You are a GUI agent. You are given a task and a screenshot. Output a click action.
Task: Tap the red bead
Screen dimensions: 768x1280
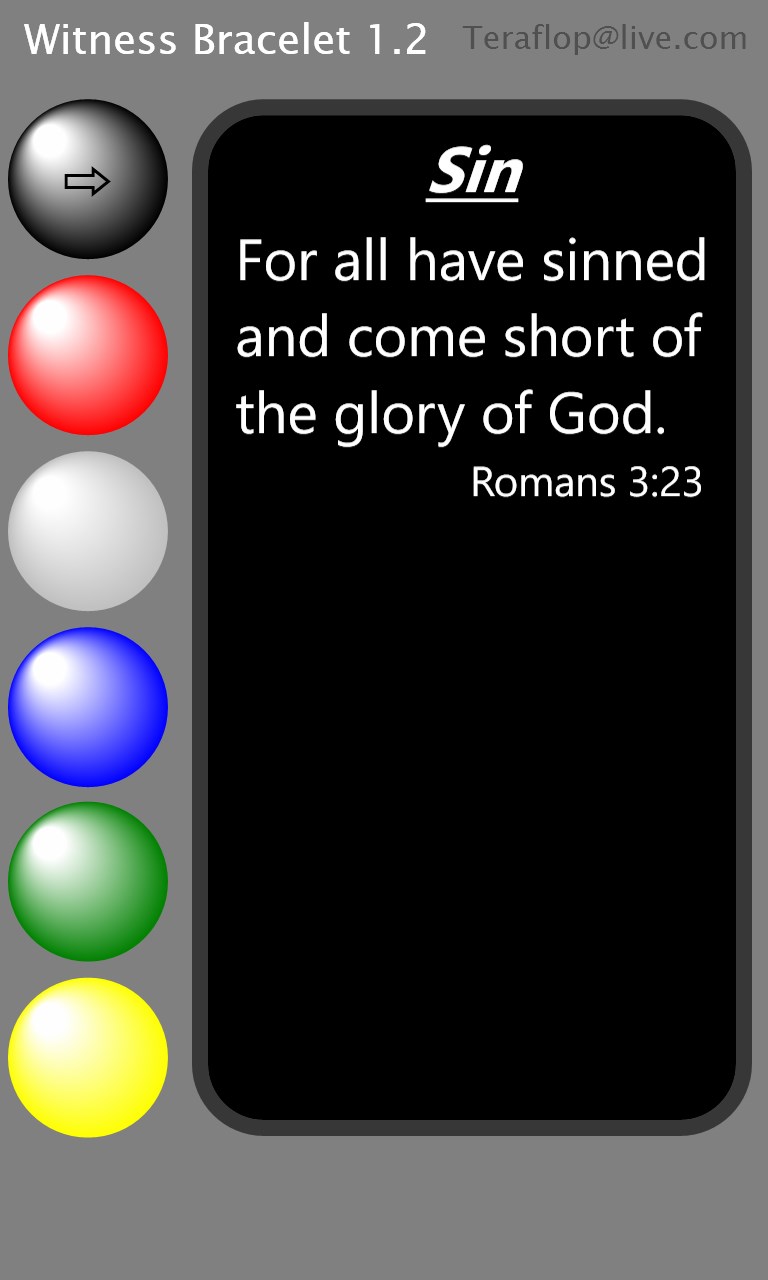pos(88,355)
